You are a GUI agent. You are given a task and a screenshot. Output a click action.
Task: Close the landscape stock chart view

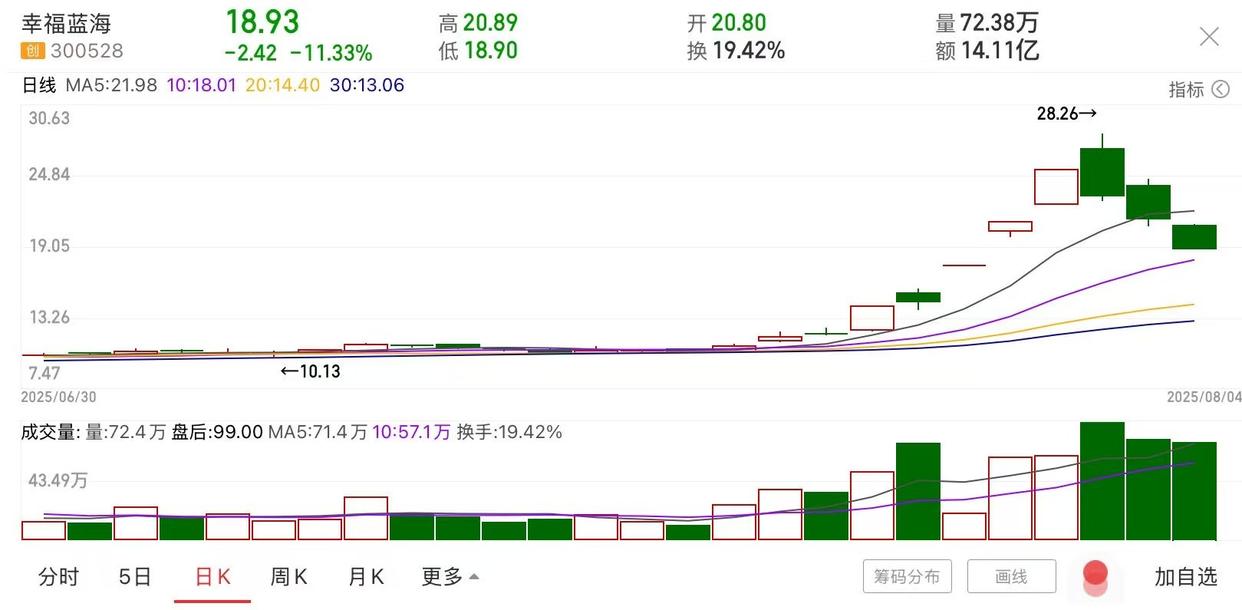tap(1209, 37)
